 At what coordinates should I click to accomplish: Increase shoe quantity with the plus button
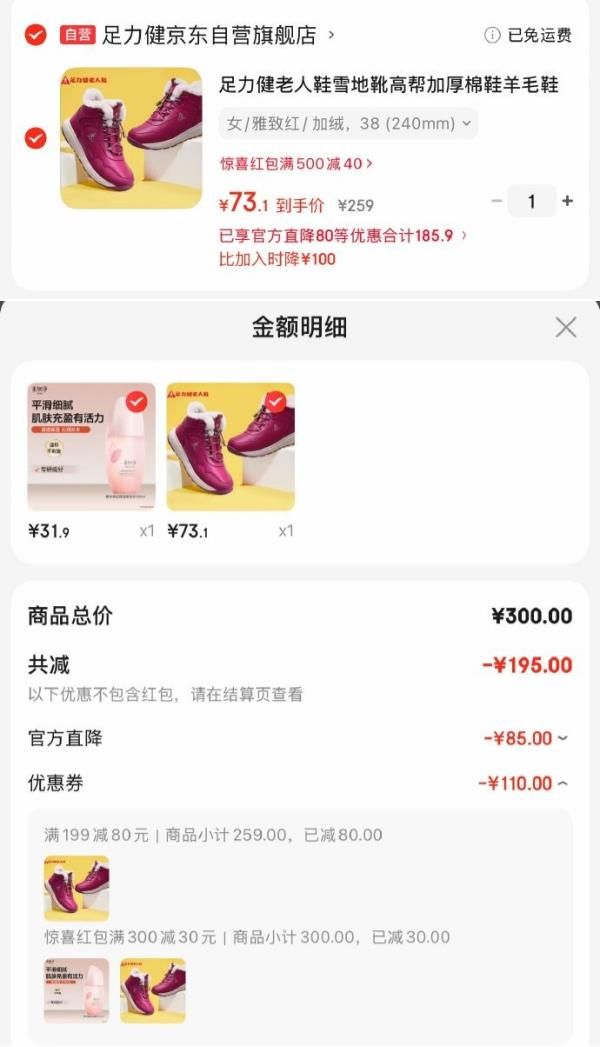click(567, 201)
